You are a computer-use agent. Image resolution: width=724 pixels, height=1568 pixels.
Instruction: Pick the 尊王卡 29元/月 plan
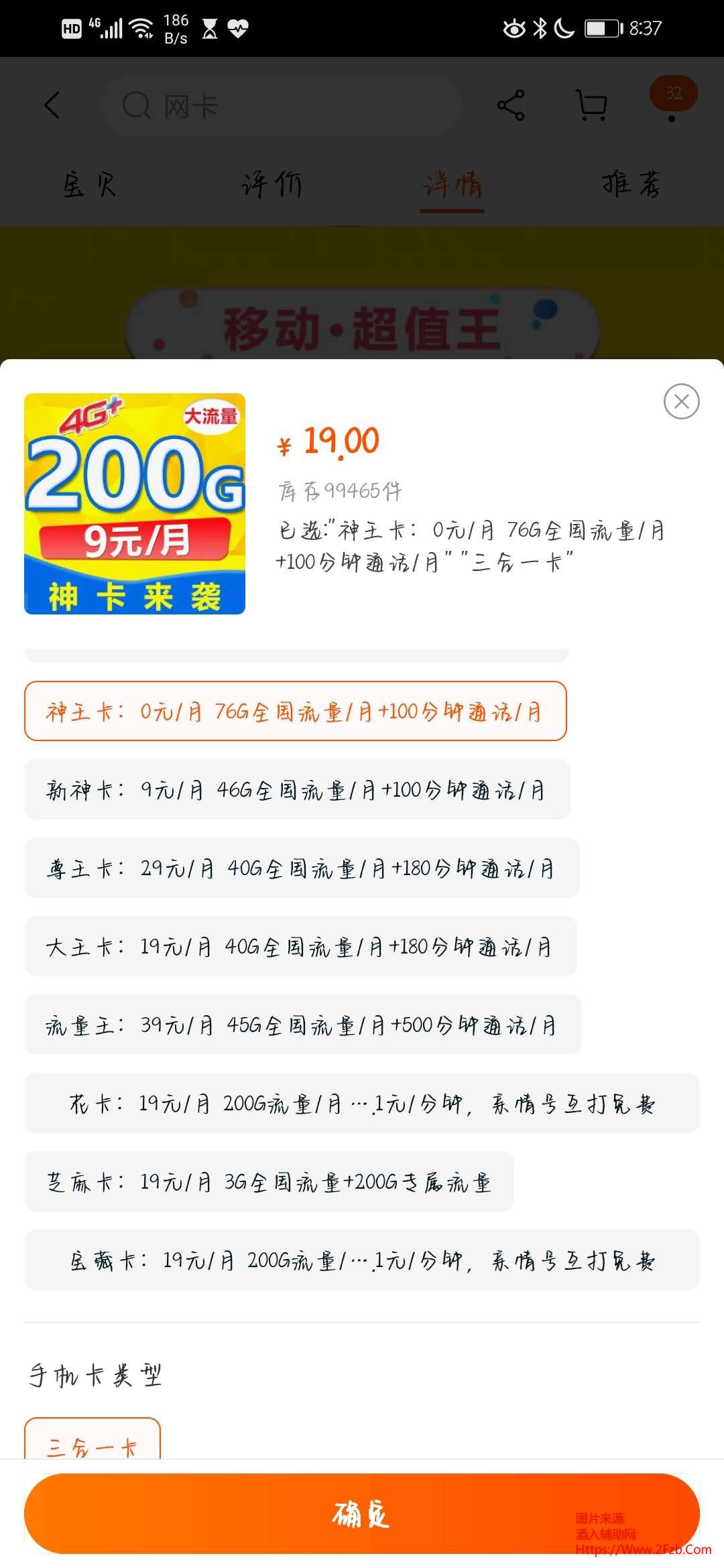301,868
